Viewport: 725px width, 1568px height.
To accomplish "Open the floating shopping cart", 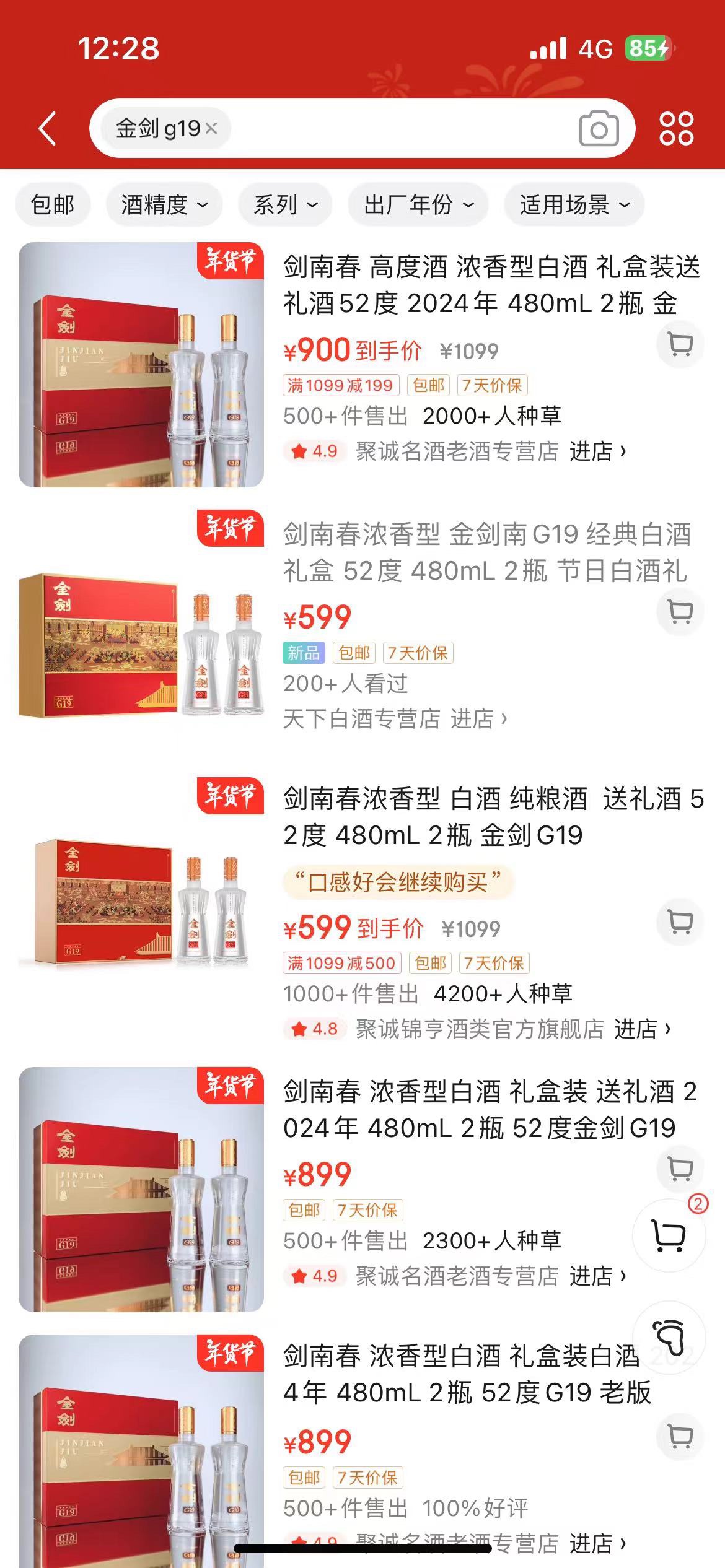I will point(669,1235).
